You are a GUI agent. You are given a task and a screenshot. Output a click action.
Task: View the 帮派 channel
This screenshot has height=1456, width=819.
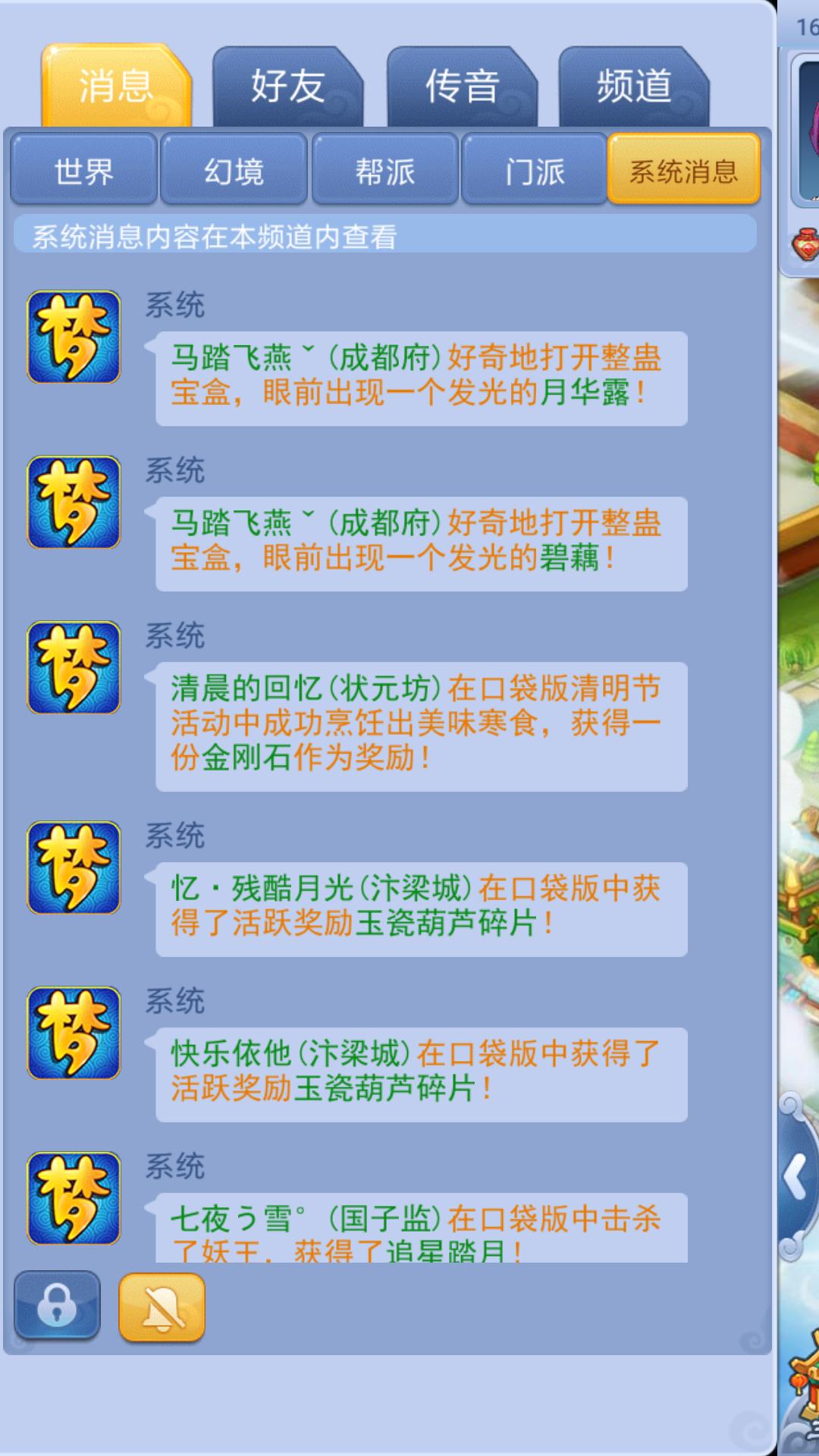click(384, 171)
